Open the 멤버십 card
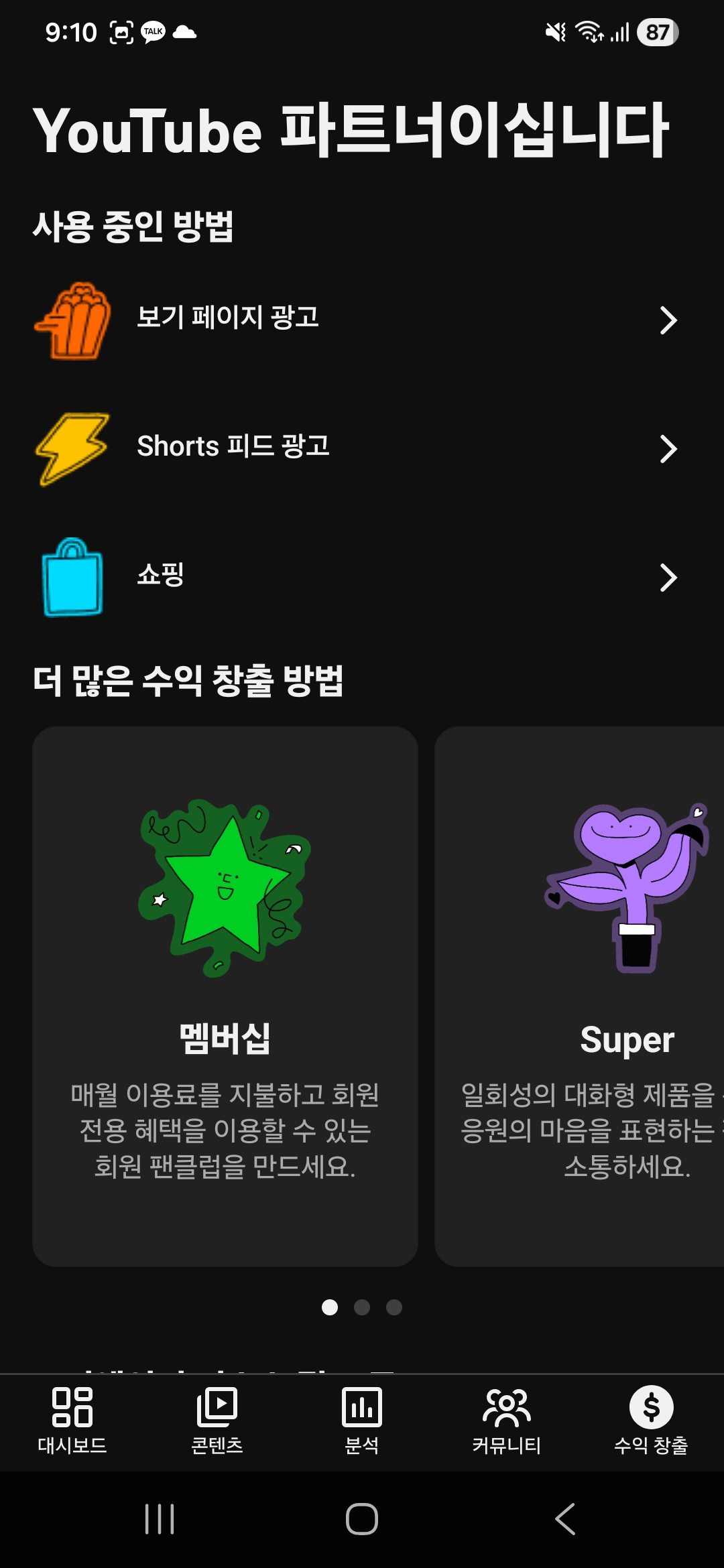Image resolution: width=724 pixels, height=1568 pixels. click(225, 996)
